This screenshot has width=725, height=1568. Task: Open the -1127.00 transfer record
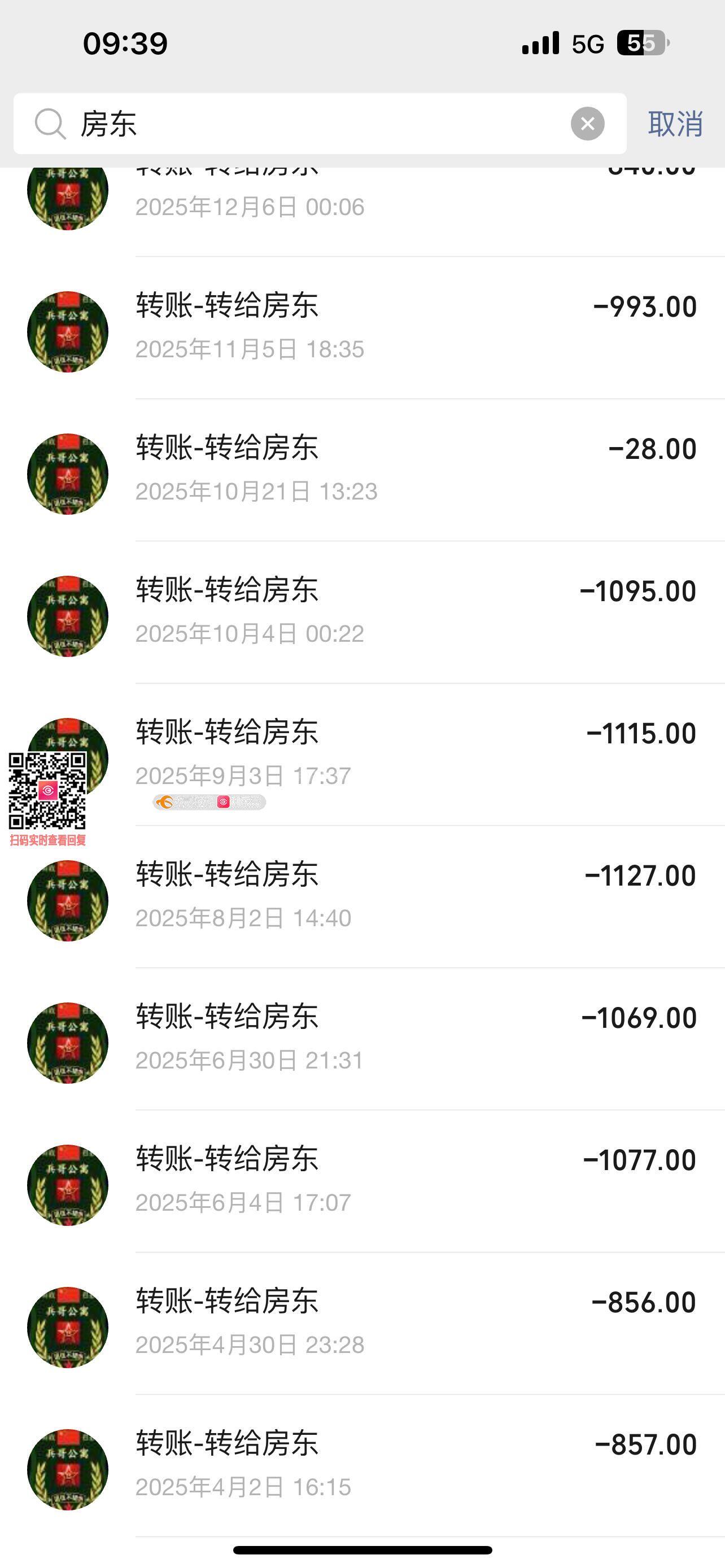coord(365,896)
